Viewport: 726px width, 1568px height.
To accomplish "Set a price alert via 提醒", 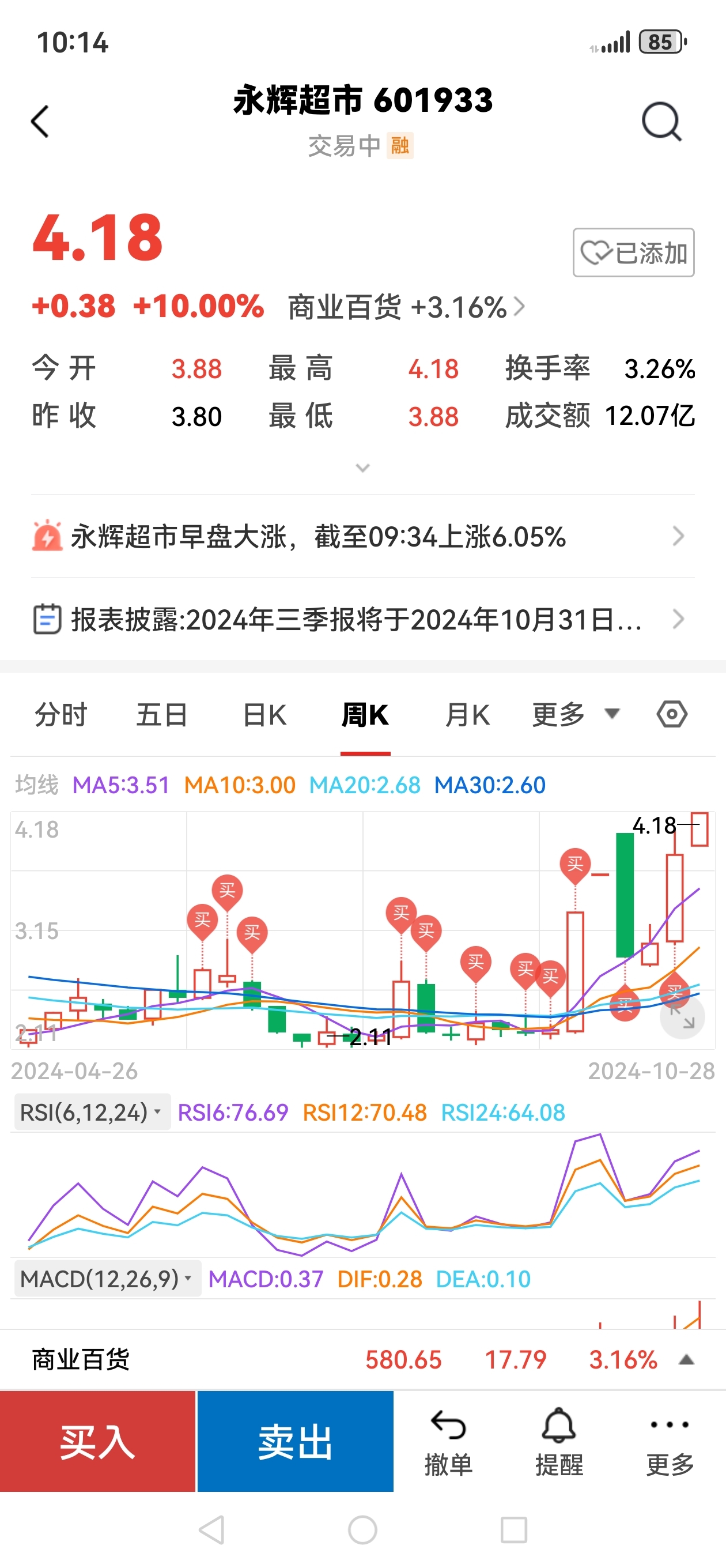I will point(559,1441).
